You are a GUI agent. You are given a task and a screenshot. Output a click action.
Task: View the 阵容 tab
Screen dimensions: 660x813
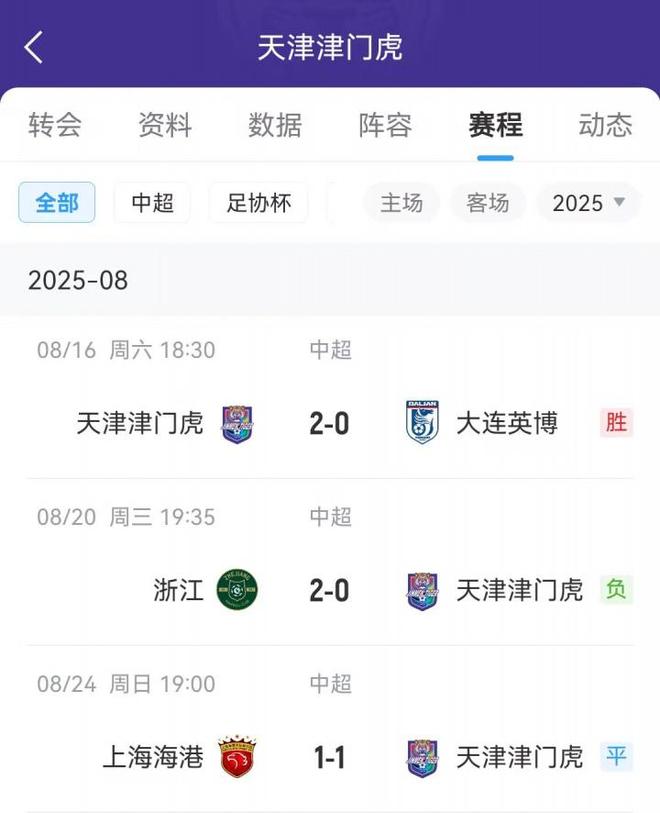coord(385,125)
